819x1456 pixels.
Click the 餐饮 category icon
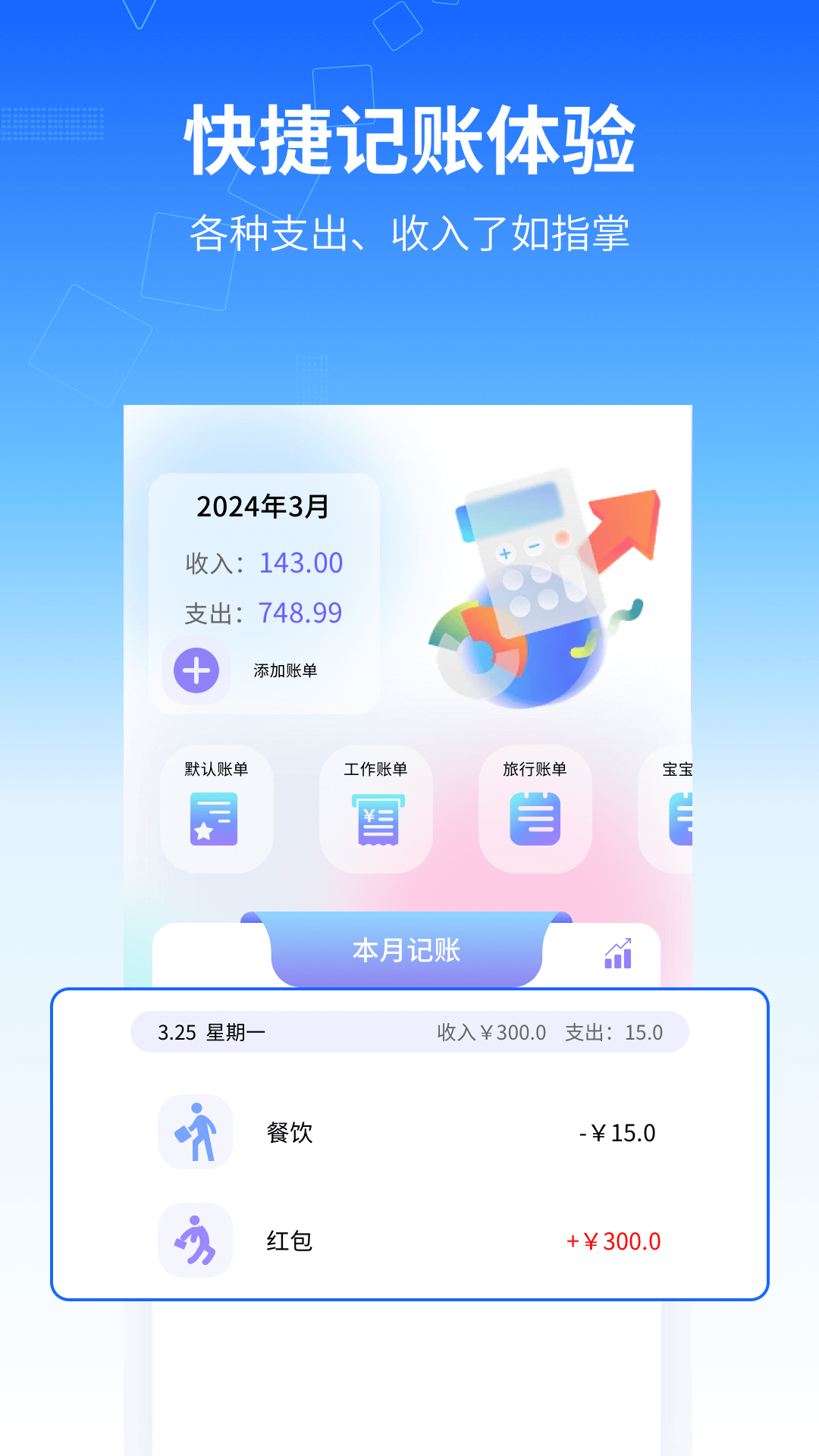(x=195, y=1131)
